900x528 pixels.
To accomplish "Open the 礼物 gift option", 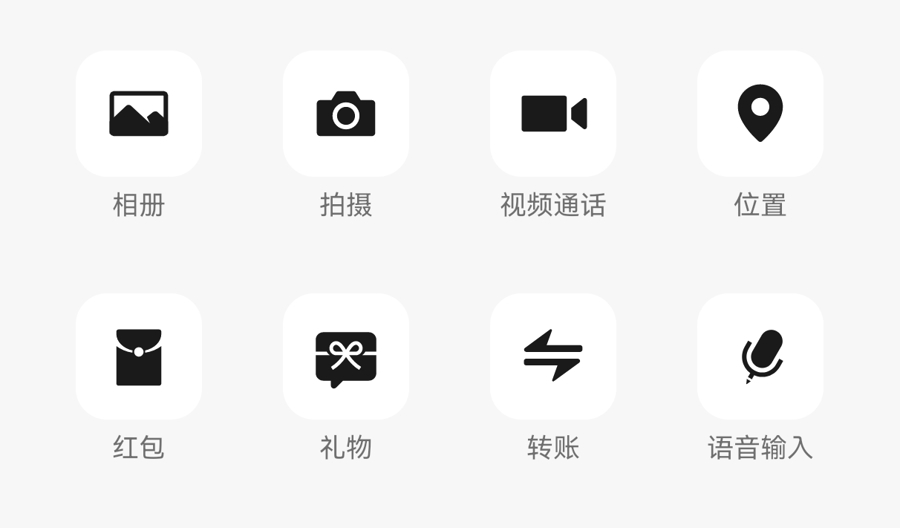I will 346,356.
